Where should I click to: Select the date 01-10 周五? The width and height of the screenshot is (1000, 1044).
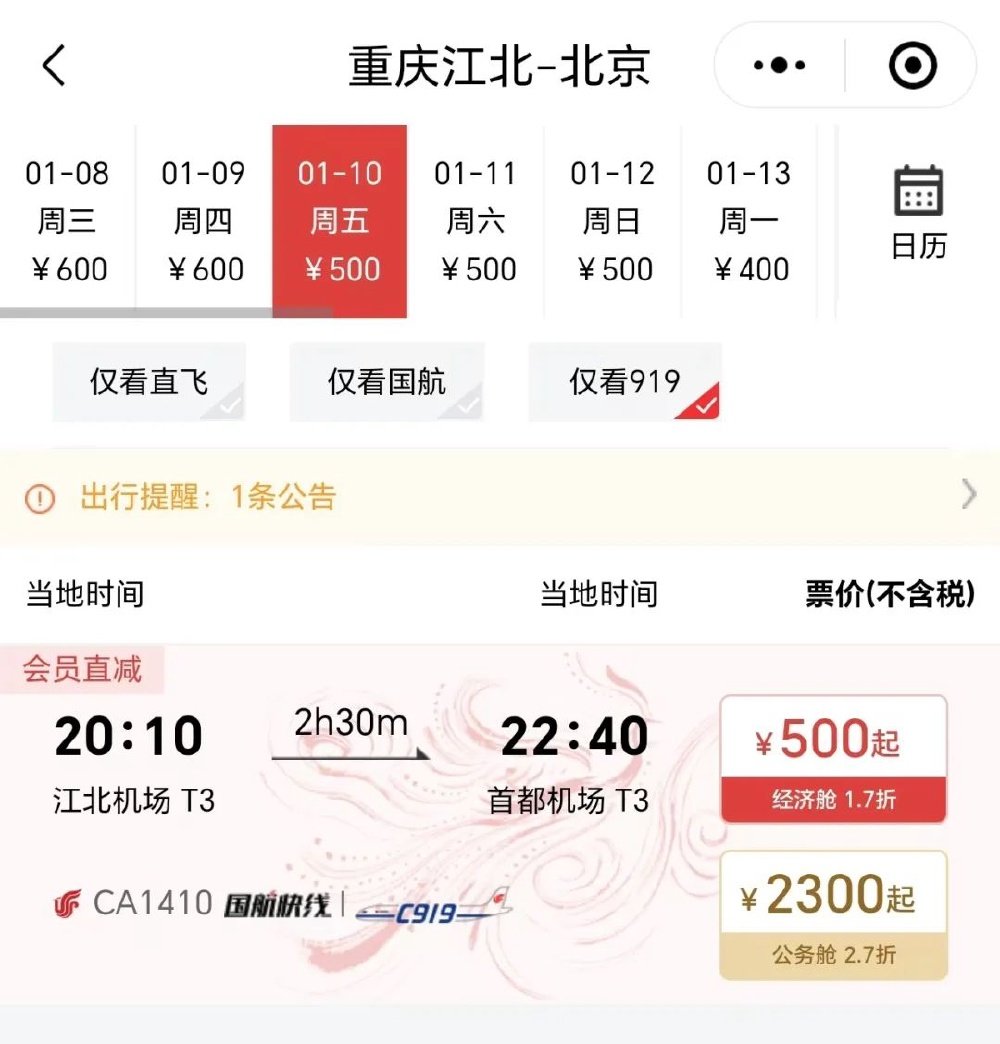[x=339, y=221]
